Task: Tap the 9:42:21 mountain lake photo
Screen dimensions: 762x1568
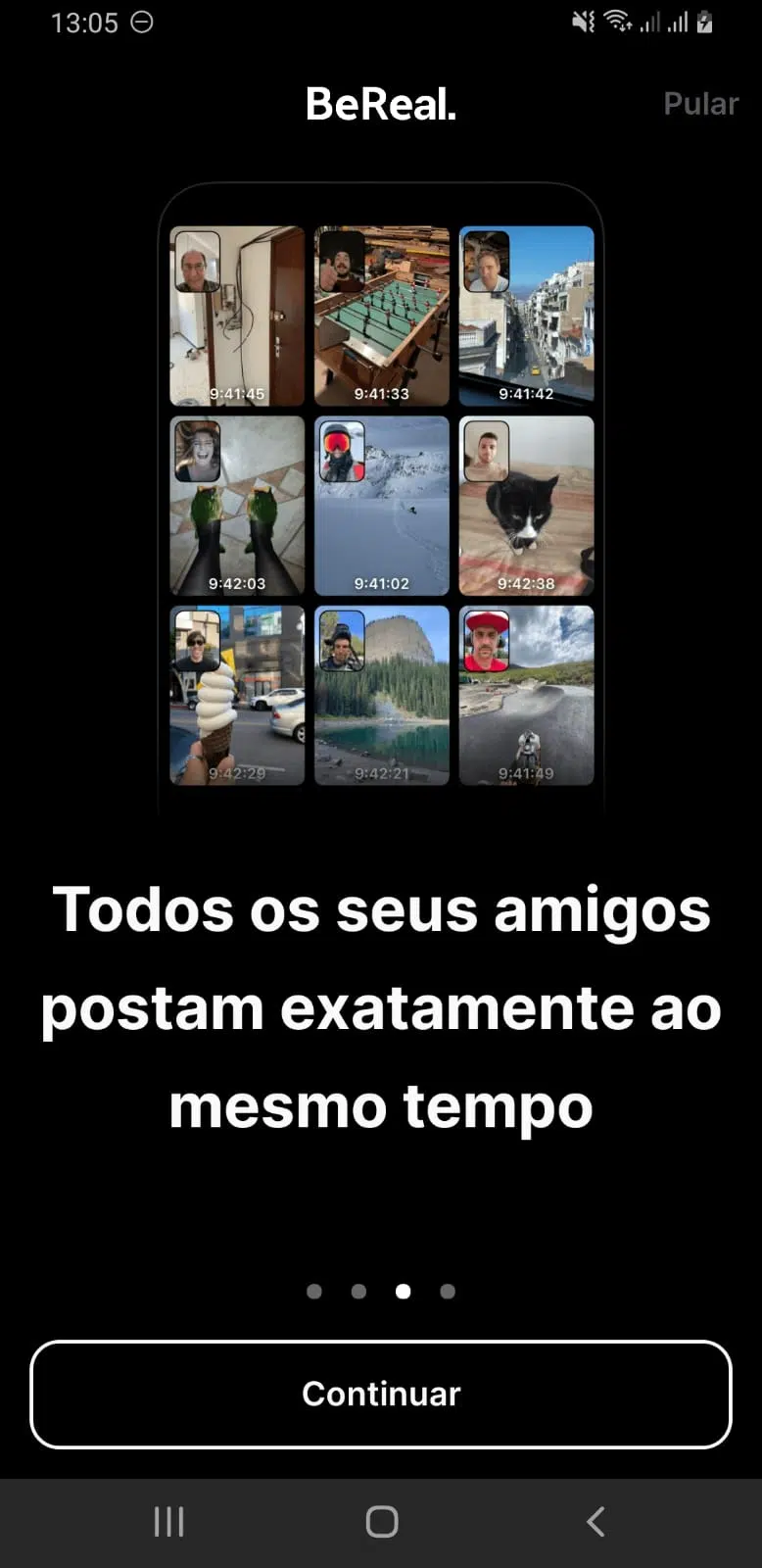Action: [x=381, y=696]
